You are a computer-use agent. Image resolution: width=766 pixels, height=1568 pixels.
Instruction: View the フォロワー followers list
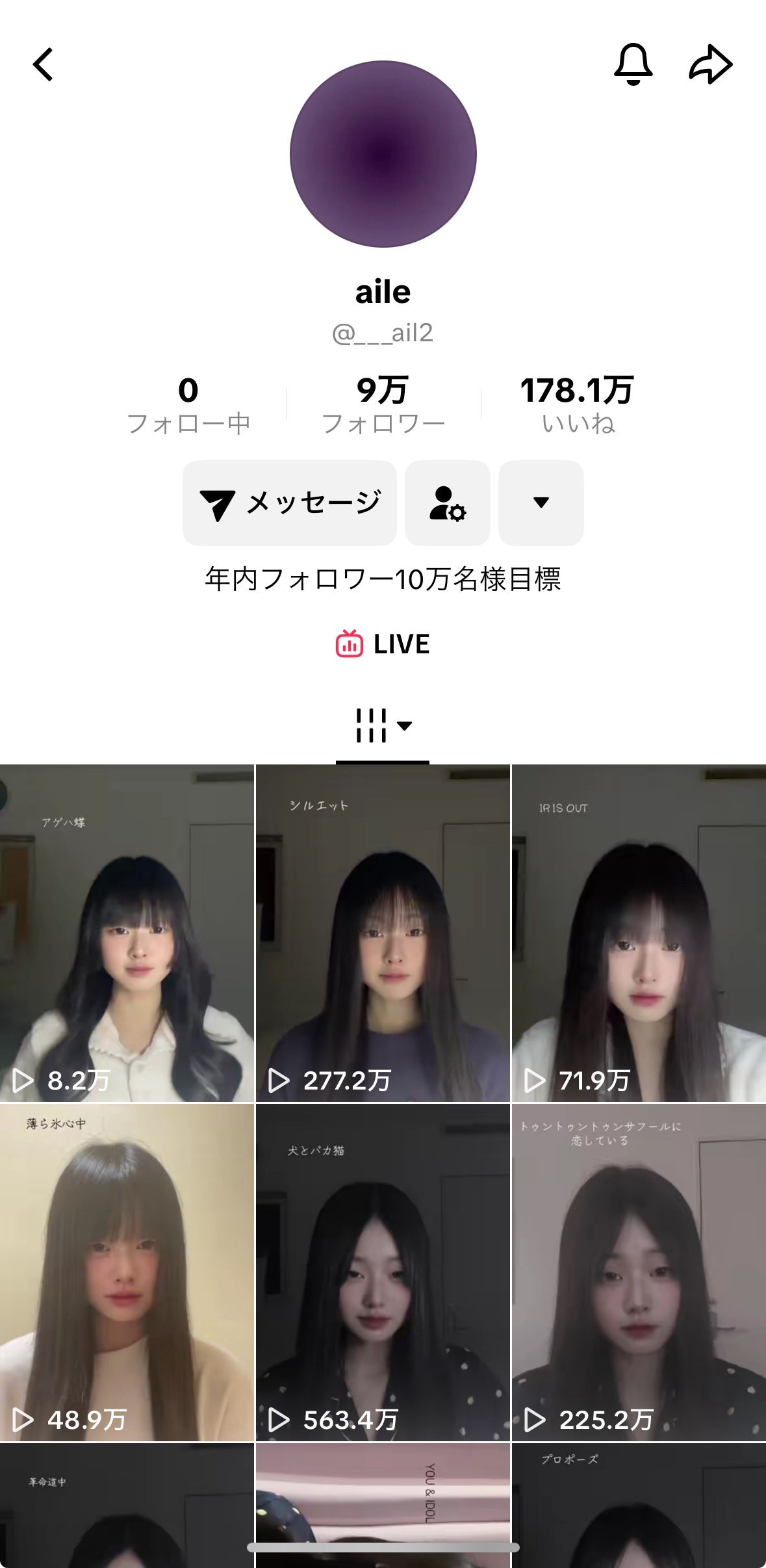pos(383,404)
